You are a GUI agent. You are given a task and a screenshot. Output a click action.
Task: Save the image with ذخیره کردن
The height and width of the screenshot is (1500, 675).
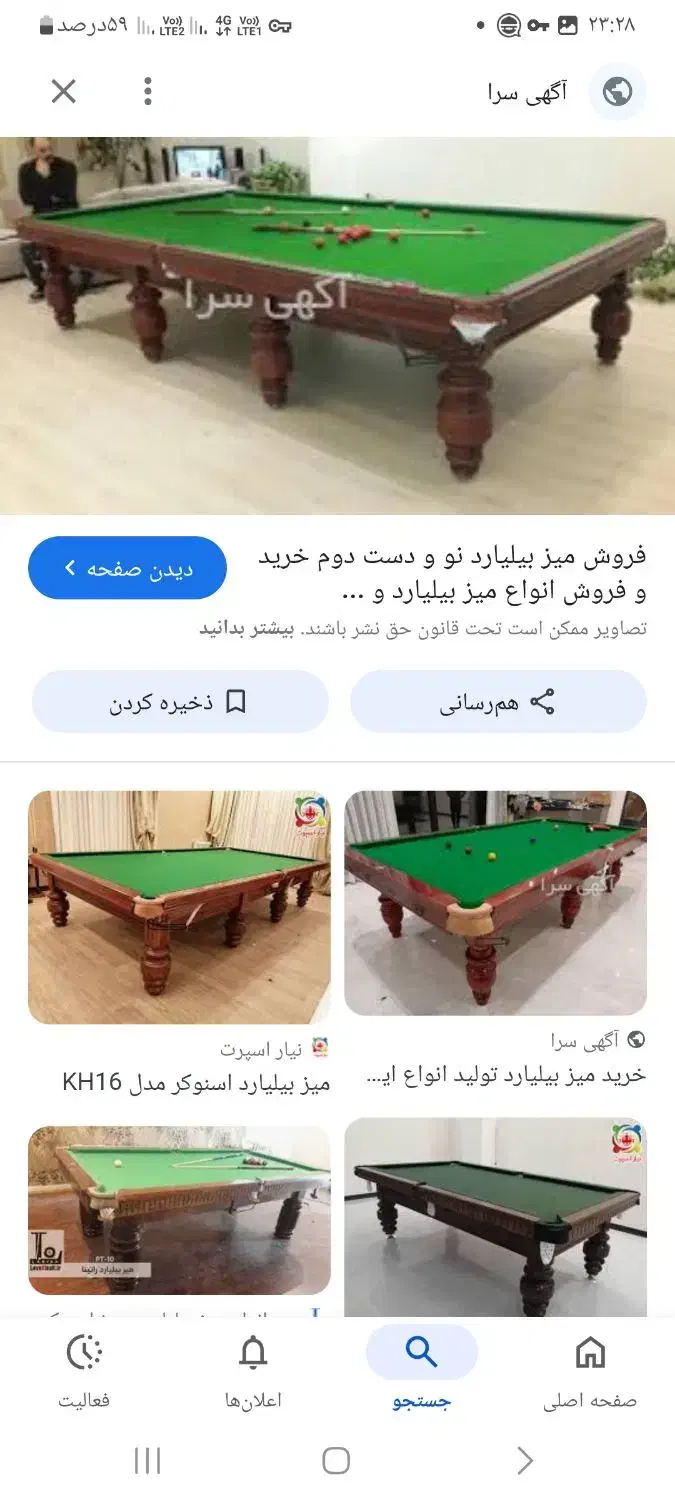point(180,702)
